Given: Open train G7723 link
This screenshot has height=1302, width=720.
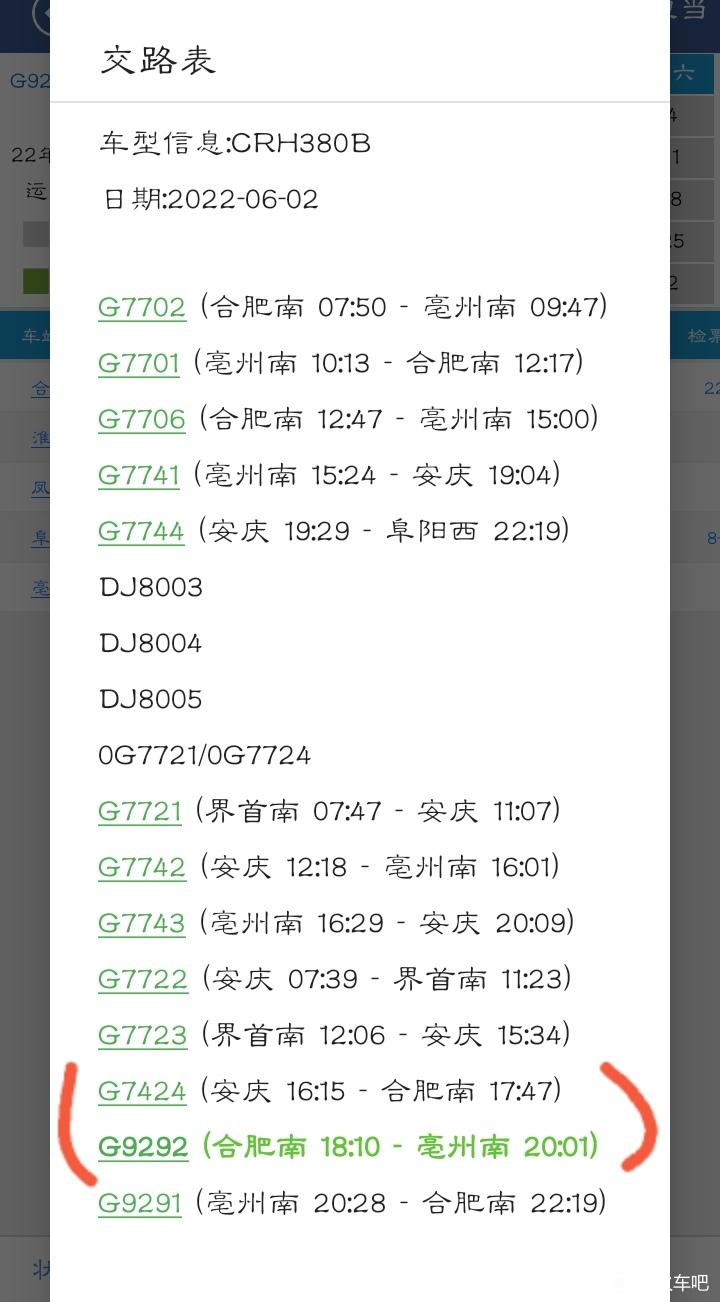Looking at the screenshot, I should click(x=143, y=1035).
